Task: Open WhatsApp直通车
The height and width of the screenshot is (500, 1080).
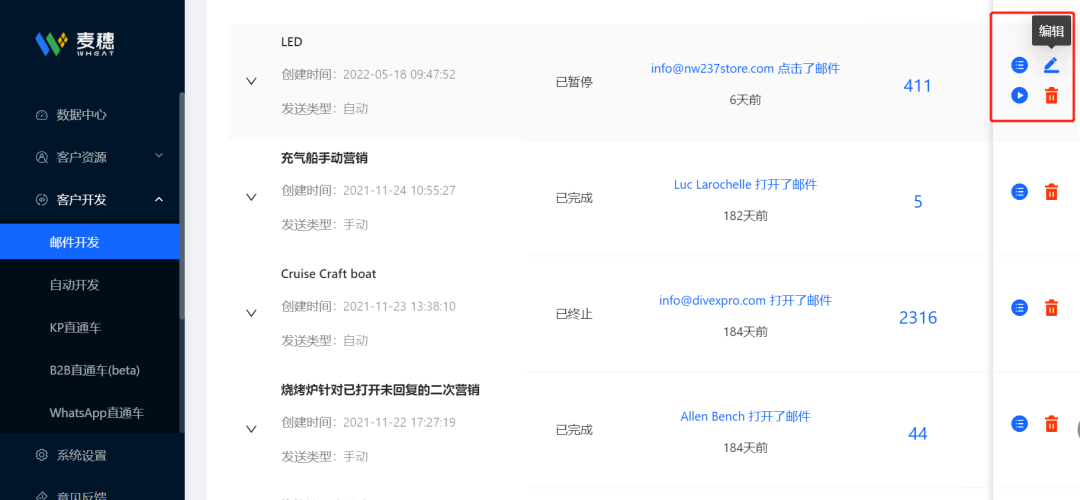Action: [x=97, y=412]
